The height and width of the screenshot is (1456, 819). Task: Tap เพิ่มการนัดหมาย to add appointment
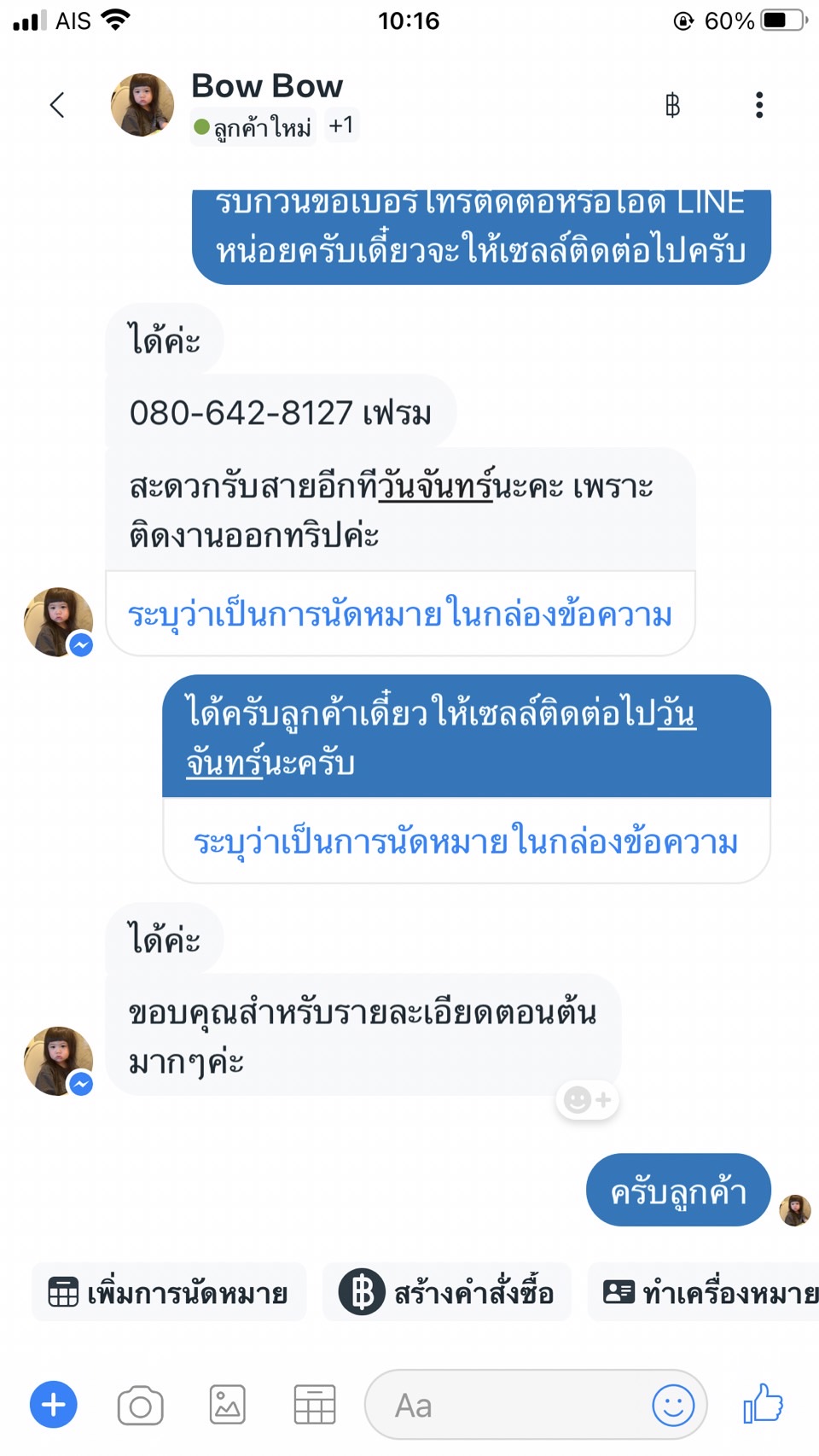tap(169, 1293)
